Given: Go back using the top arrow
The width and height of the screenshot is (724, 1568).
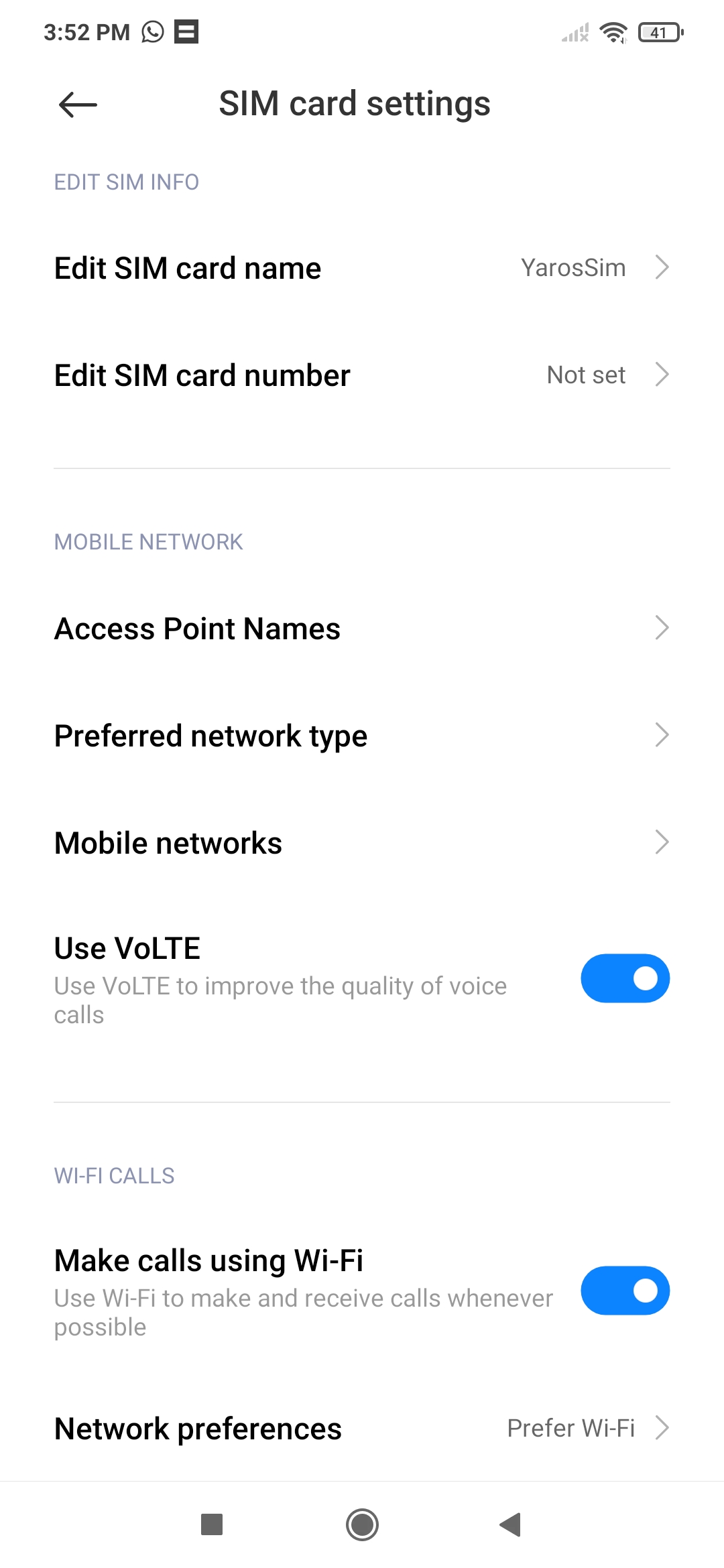Looking at the screenshot, I should (78, 105).
